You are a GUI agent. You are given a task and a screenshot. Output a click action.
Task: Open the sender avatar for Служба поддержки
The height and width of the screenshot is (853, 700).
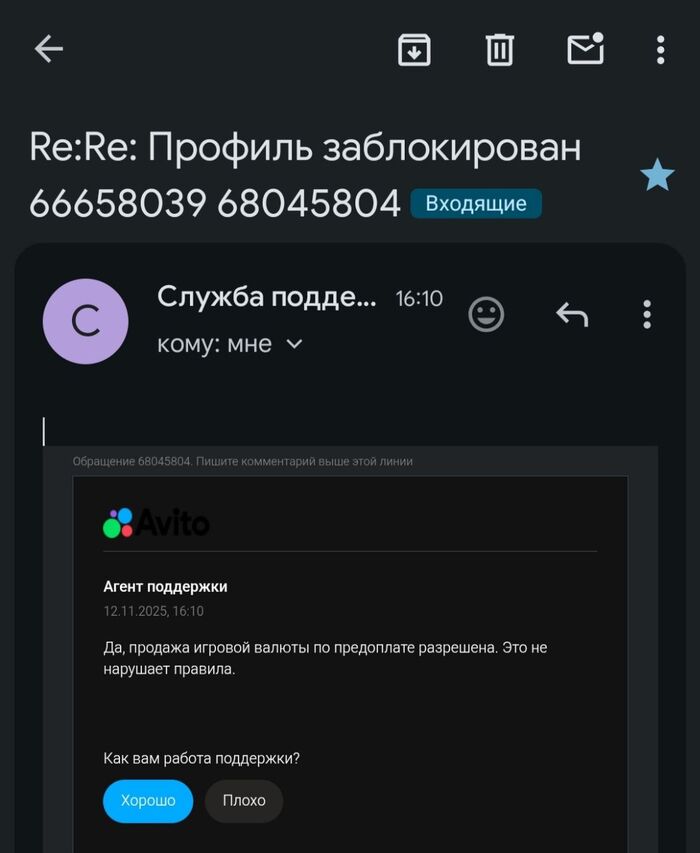[x=86, y=321]
